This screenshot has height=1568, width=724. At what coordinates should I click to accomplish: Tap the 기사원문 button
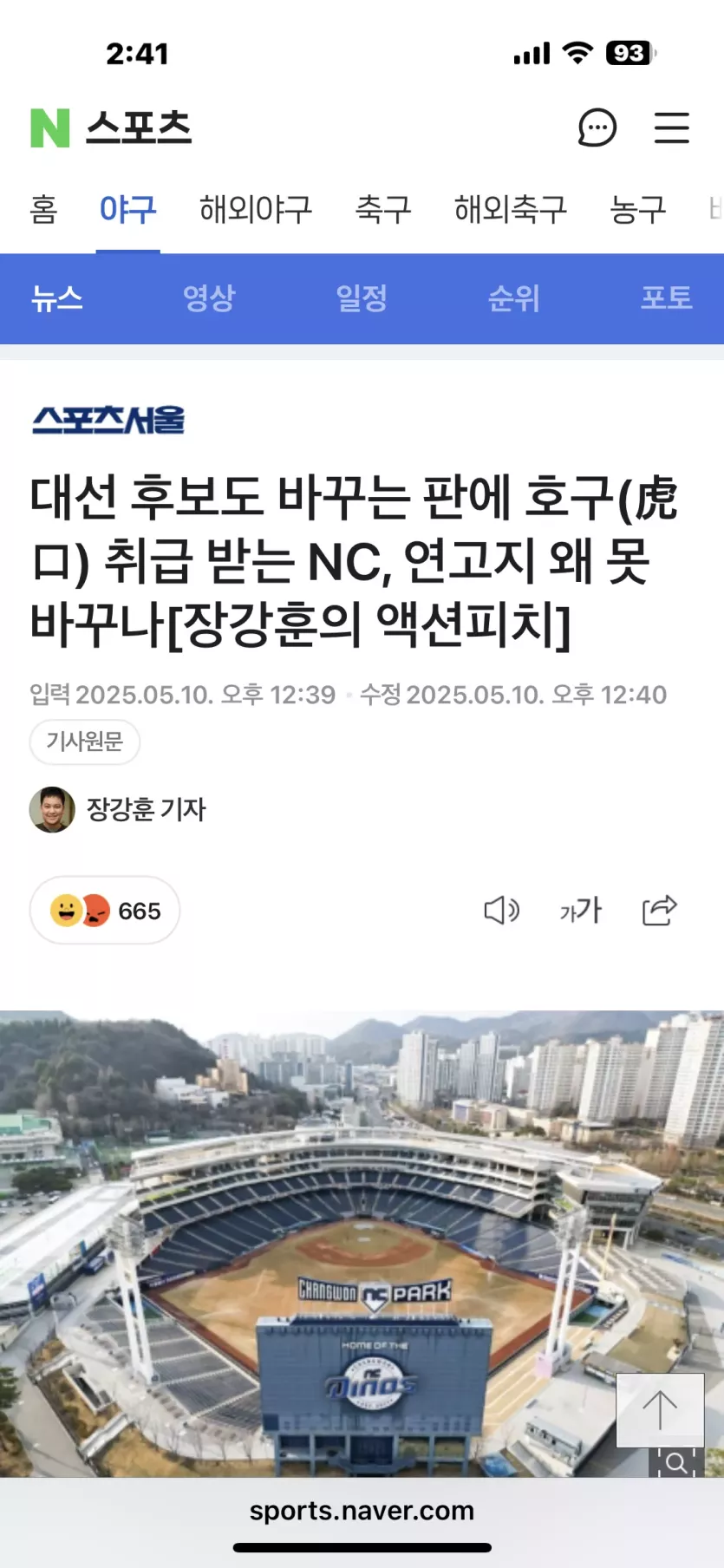pos(85,742)
